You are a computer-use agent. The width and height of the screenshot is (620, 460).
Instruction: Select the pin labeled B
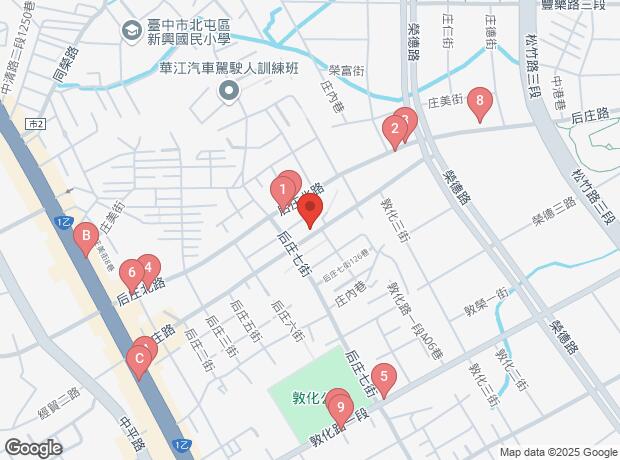point(87,237)
